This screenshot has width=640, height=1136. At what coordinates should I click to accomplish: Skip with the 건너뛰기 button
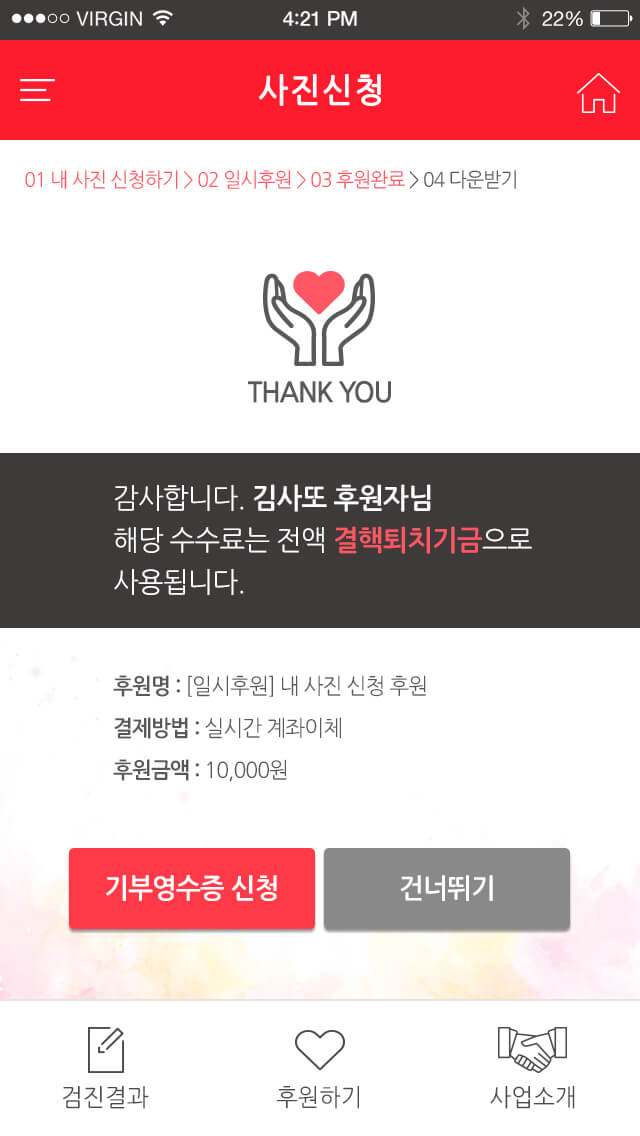(447, 888)
